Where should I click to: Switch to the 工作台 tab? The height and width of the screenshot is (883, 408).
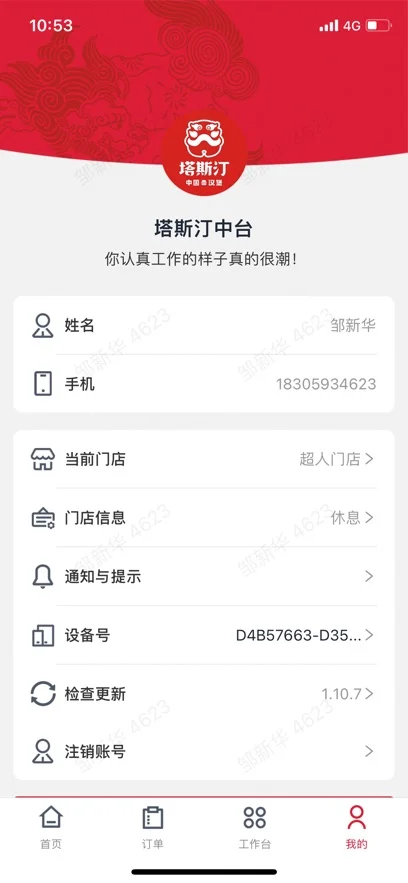click(x=255, y=827)
